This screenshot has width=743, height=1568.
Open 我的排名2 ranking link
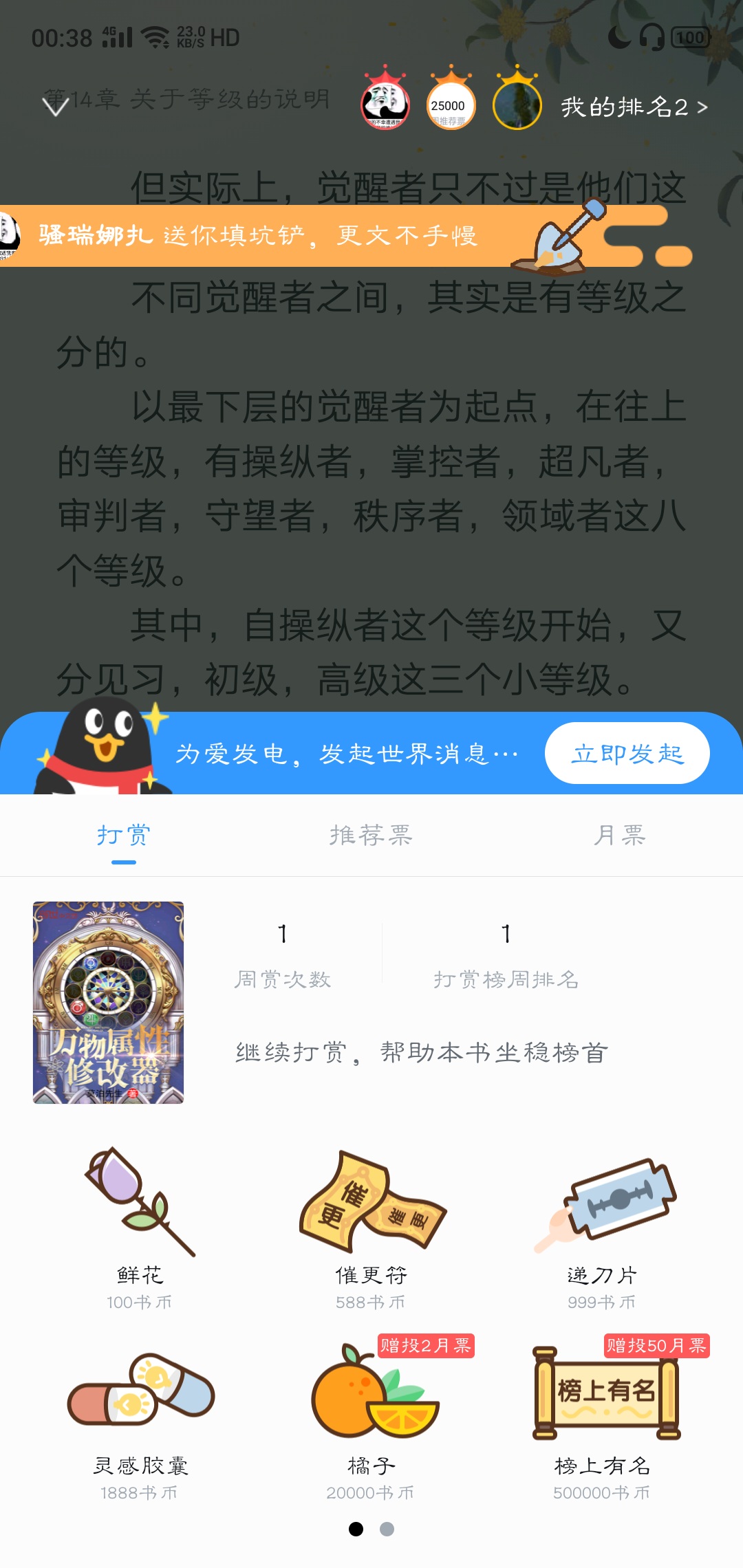click(634, 107)
